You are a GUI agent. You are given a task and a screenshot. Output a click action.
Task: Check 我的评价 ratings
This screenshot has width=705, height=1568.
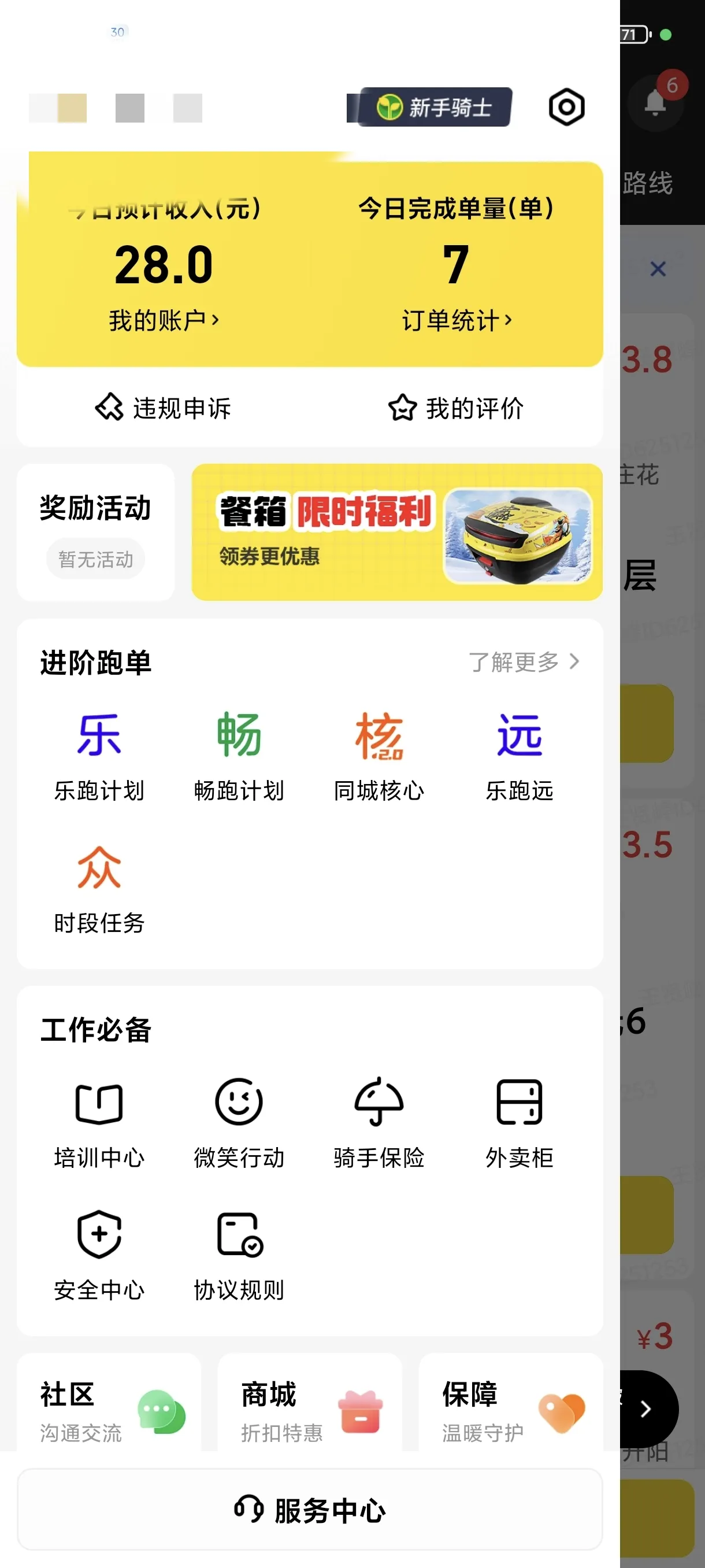coord(456,408)
